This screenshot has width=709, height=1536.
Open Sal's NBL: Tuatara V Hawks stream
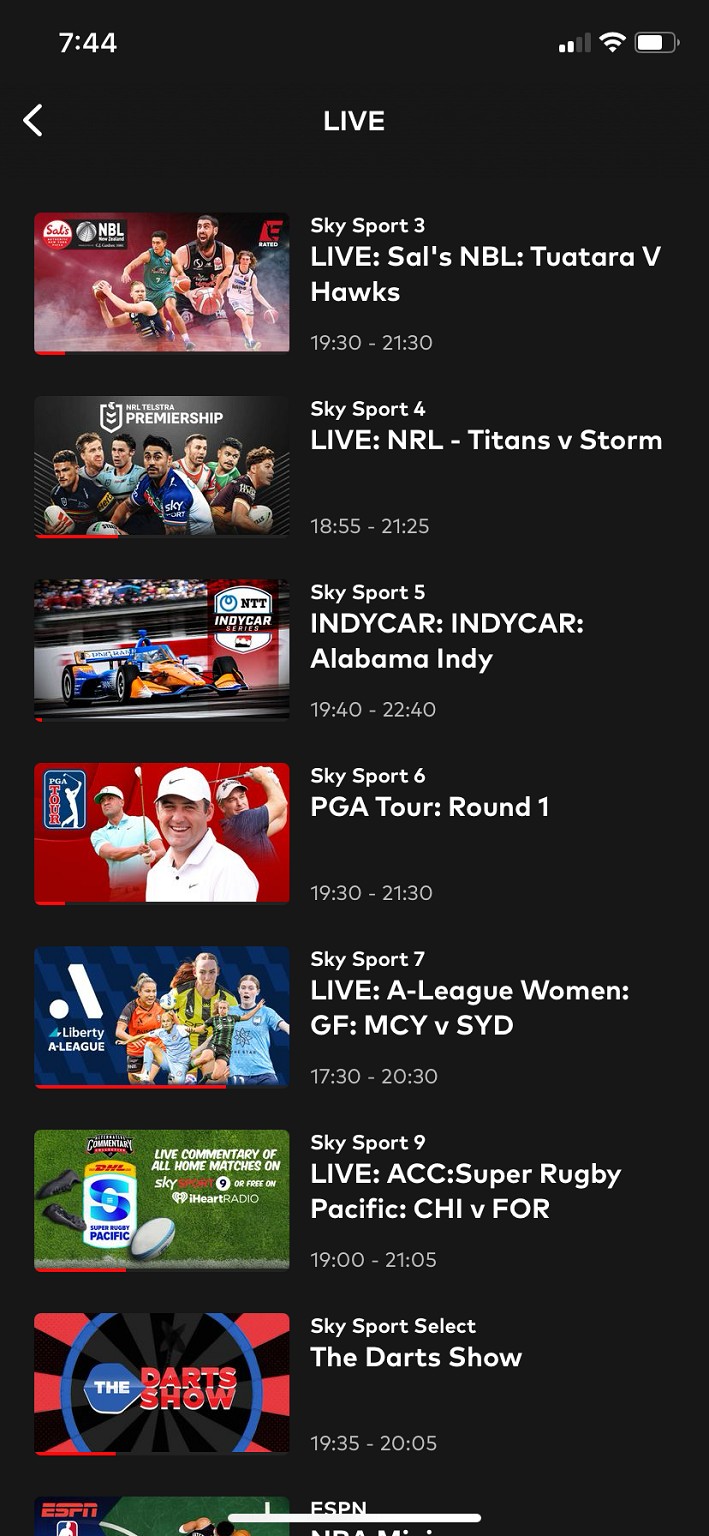[162, 282]
